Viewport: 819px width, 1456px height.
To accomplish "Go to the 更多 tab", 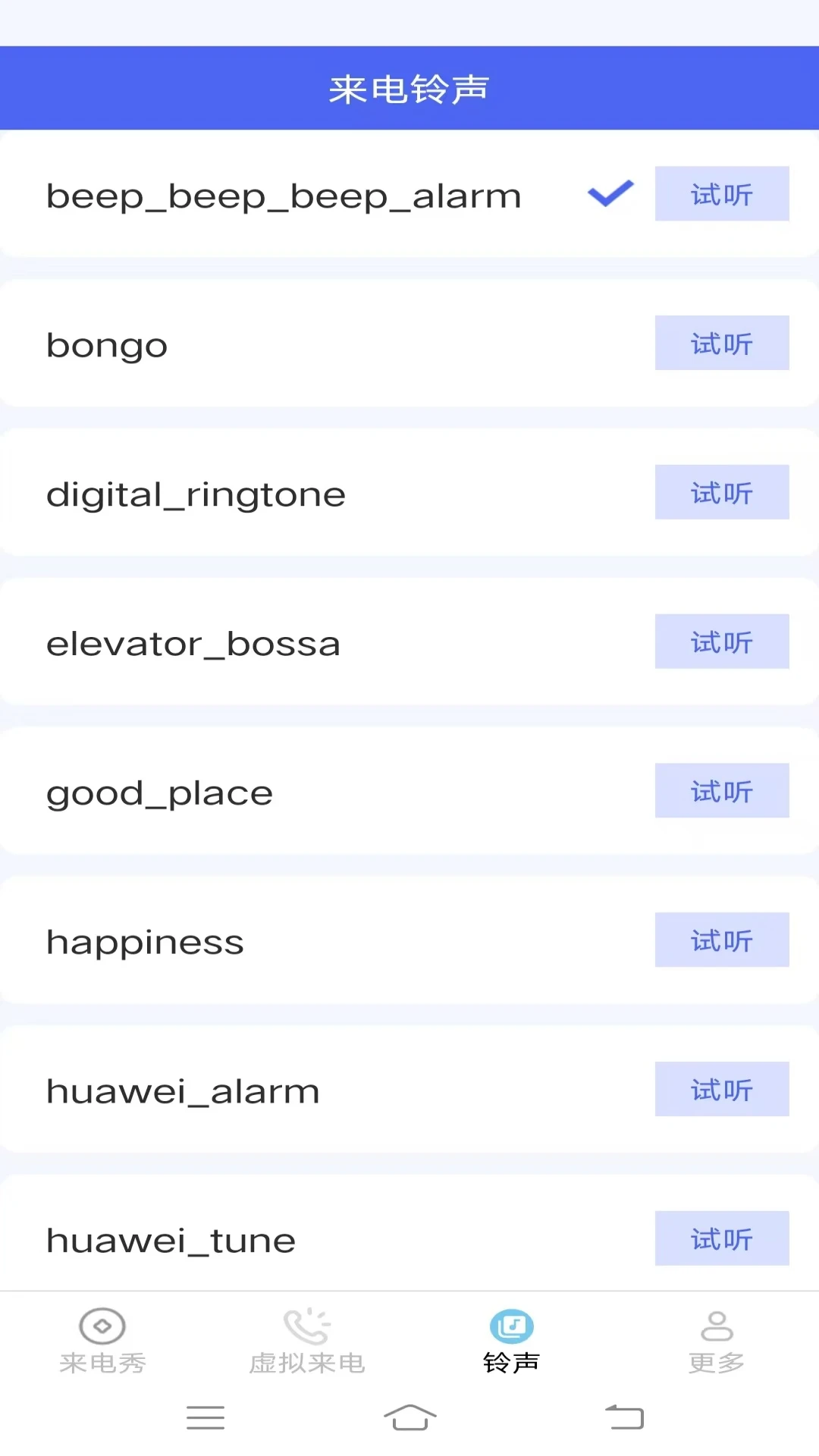I will [x=717, y=1341].
